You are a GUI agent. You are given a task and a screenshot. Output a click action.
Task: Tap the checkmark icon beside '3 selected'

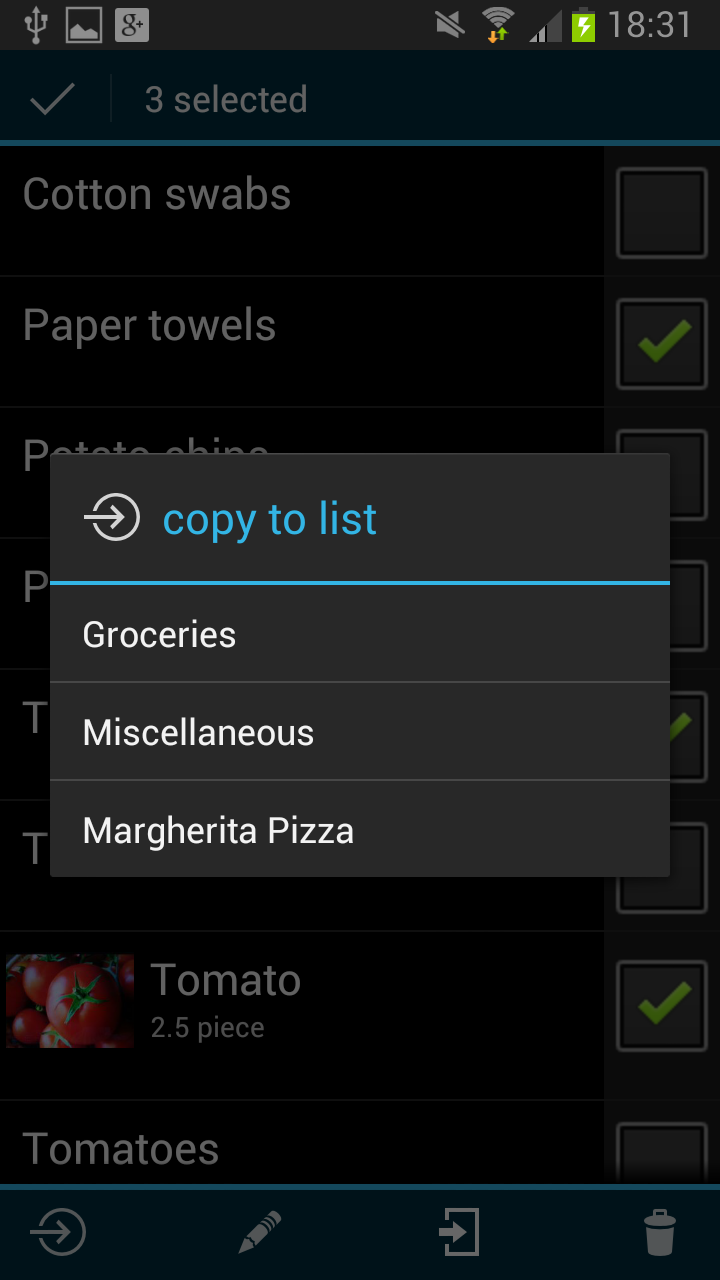point(52,97)
